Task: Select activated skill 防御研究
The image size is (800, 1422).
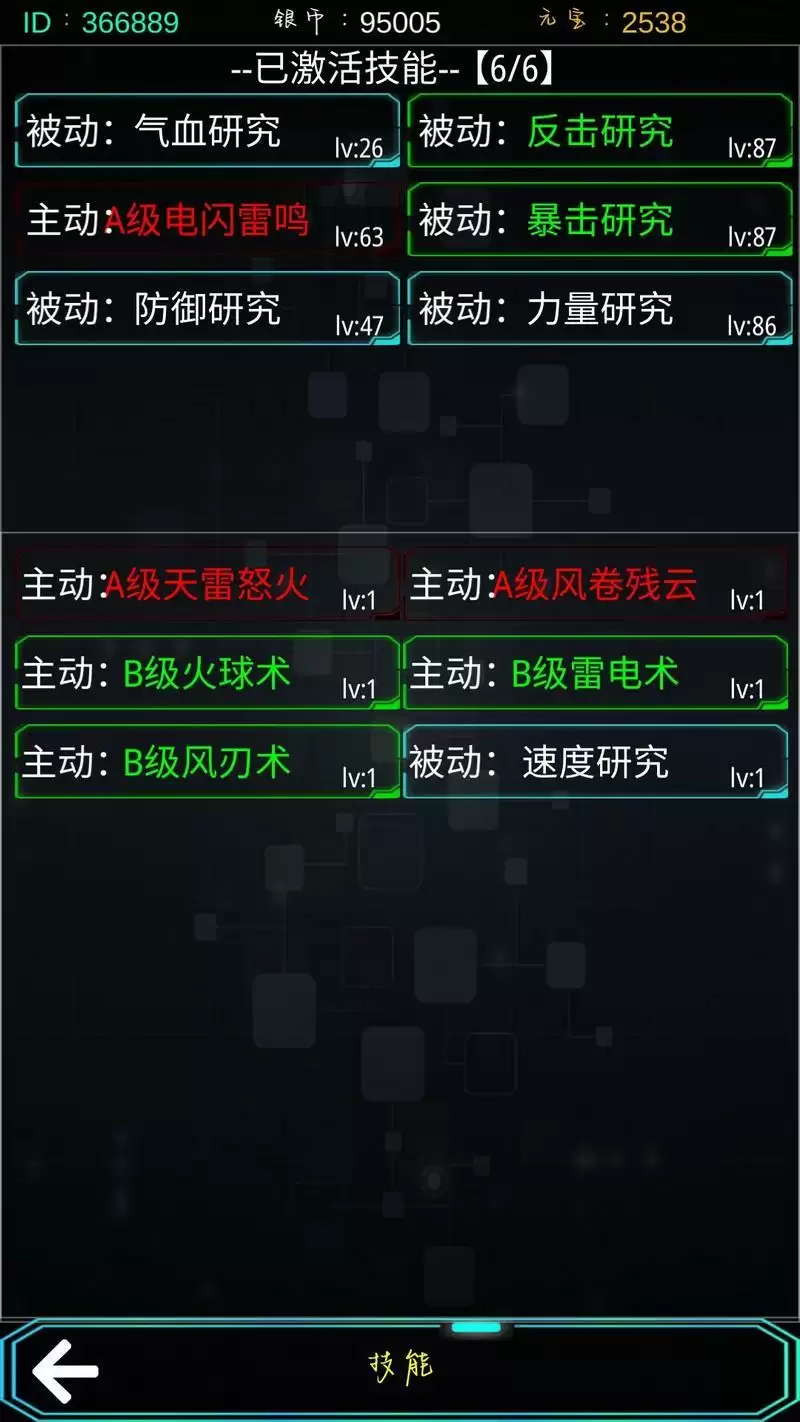Action: [207, 309]
